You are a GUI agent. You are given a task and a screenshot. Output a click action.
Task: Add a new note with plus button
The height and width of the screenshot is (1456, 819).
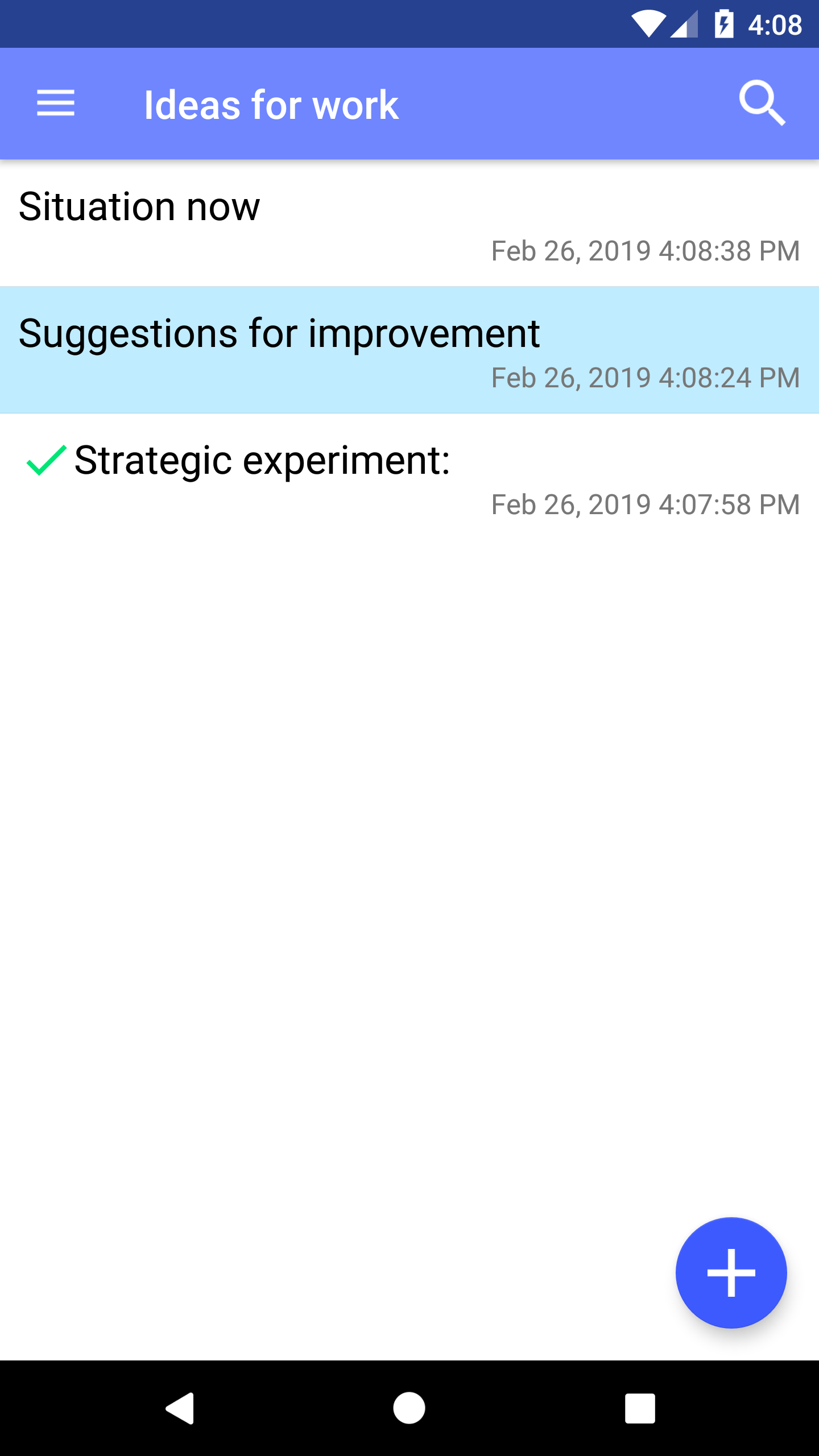(731, 1273)
